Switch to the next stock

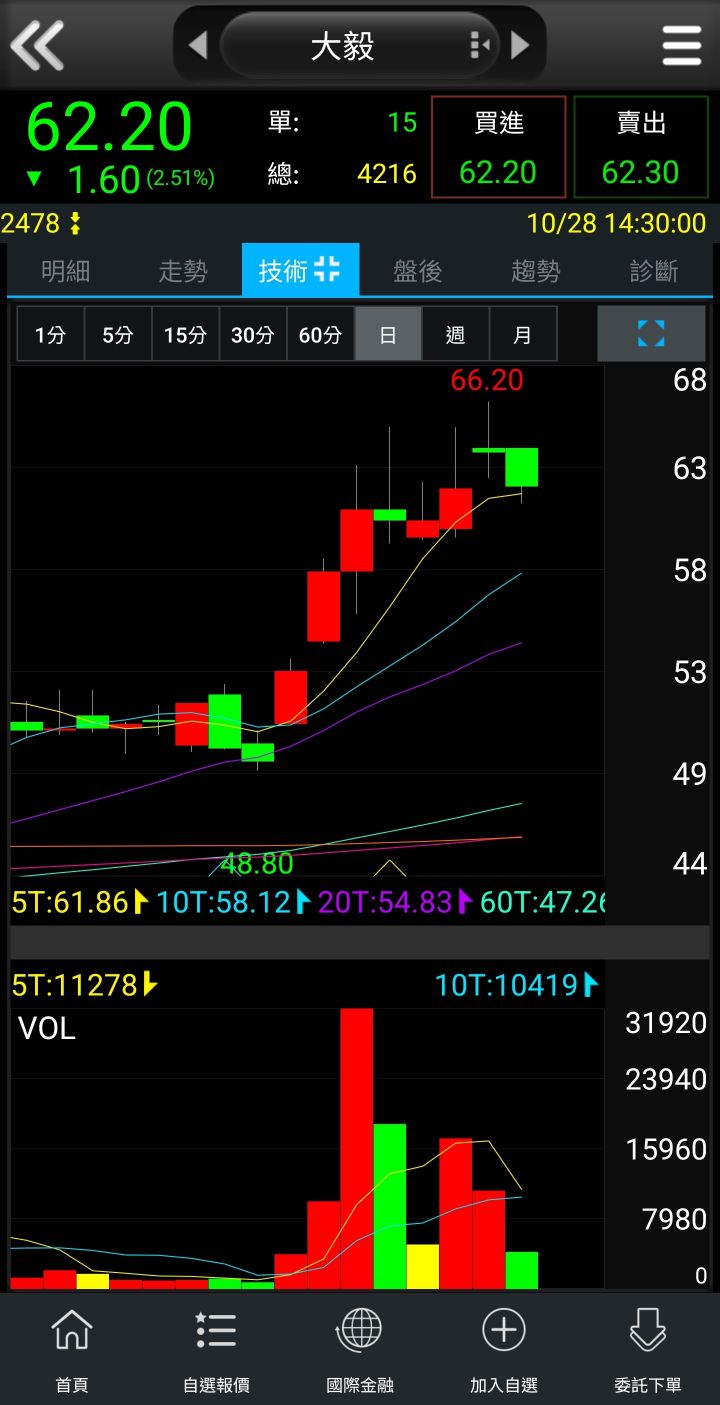point(520,45)
